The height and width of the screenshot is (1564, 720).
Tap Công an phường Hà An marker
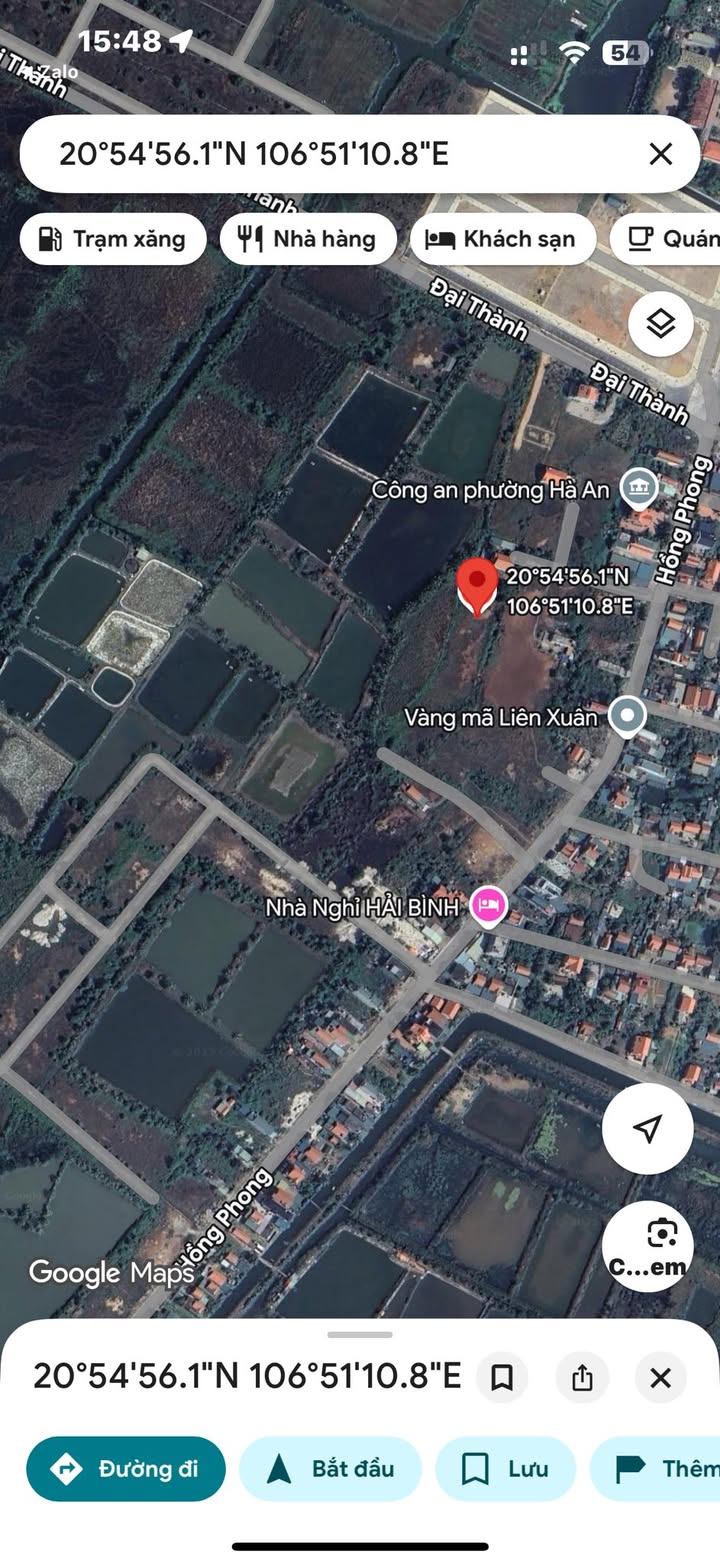pyautogui.click(x=638, y=489)
